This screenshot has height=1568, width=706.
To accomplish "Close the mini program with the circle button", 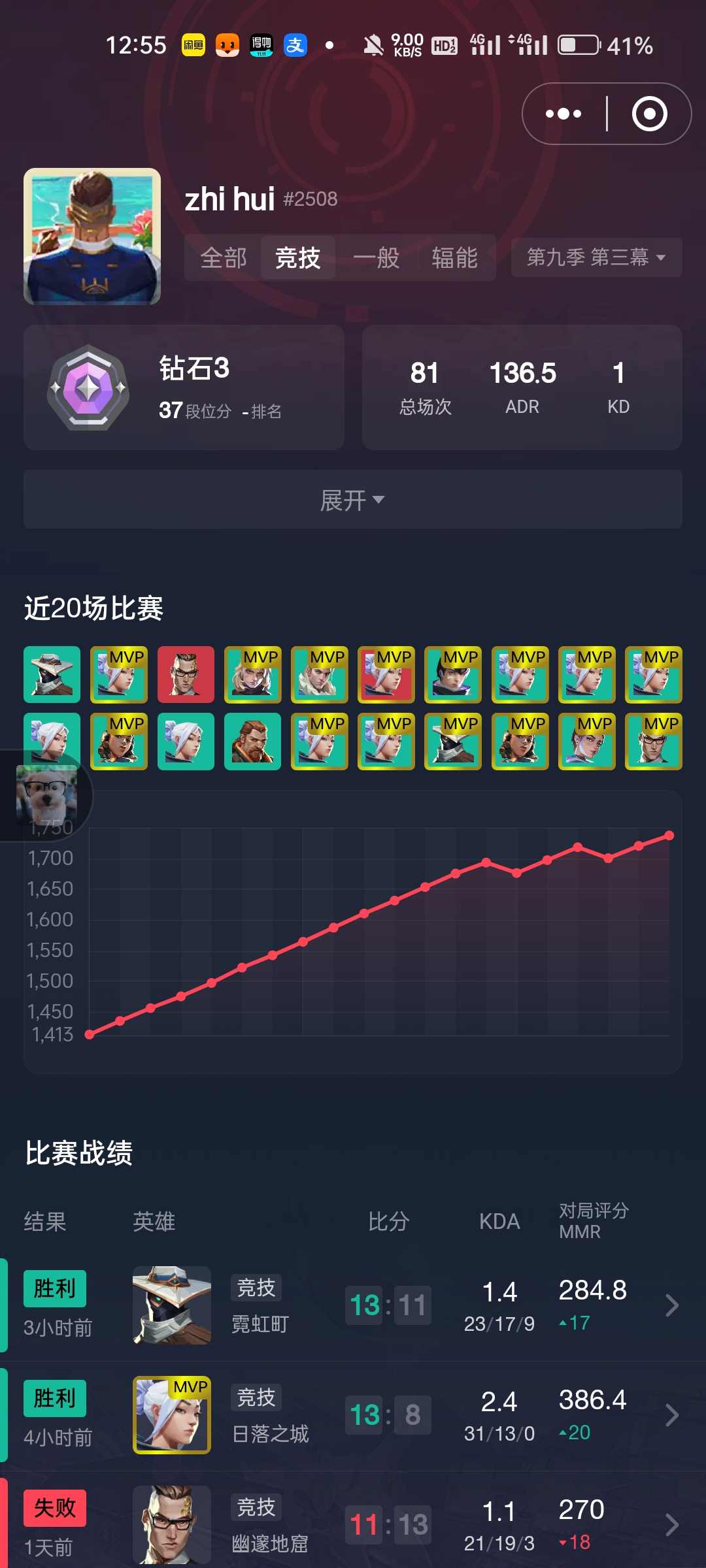I will [649, 114].
